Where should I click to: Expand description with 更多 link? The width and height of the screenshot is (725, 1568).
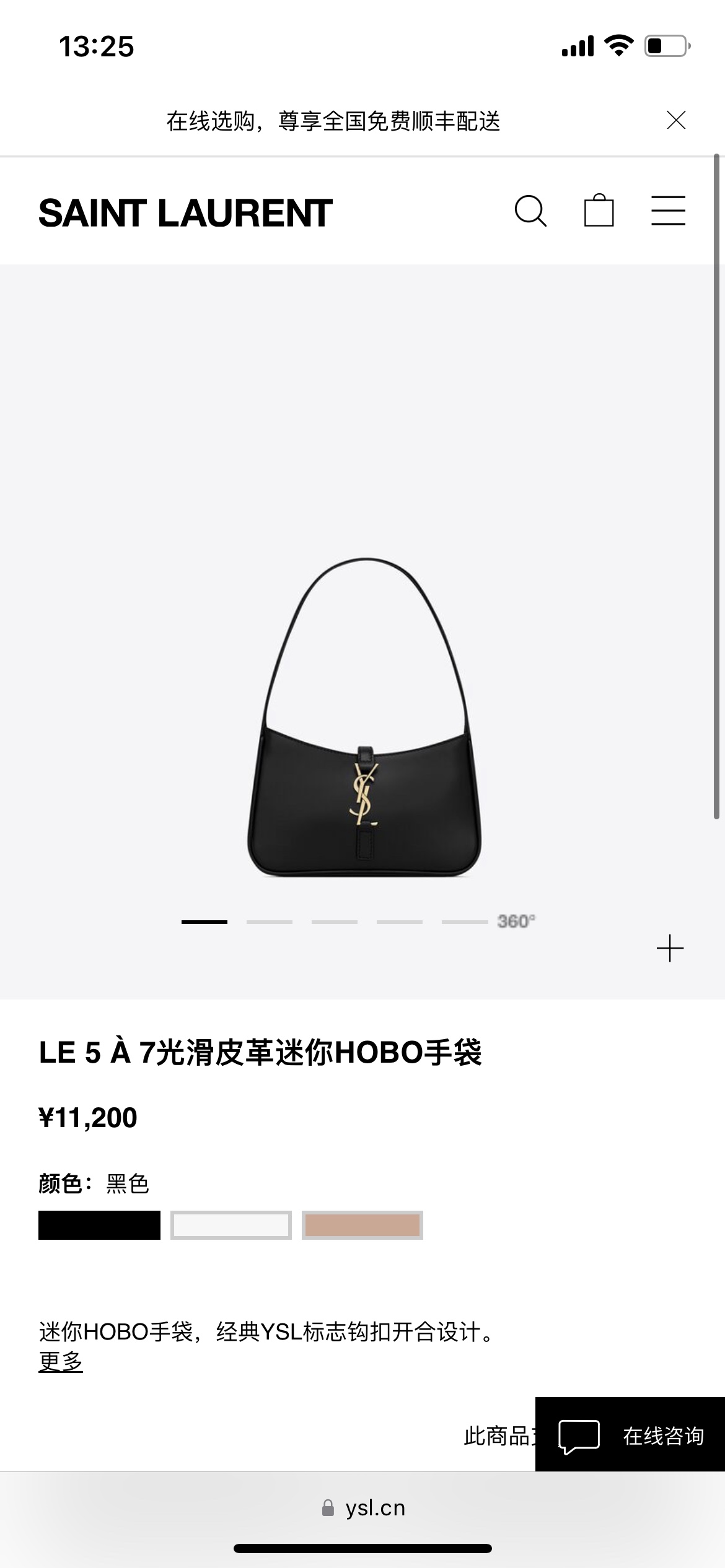point(61,1361)
